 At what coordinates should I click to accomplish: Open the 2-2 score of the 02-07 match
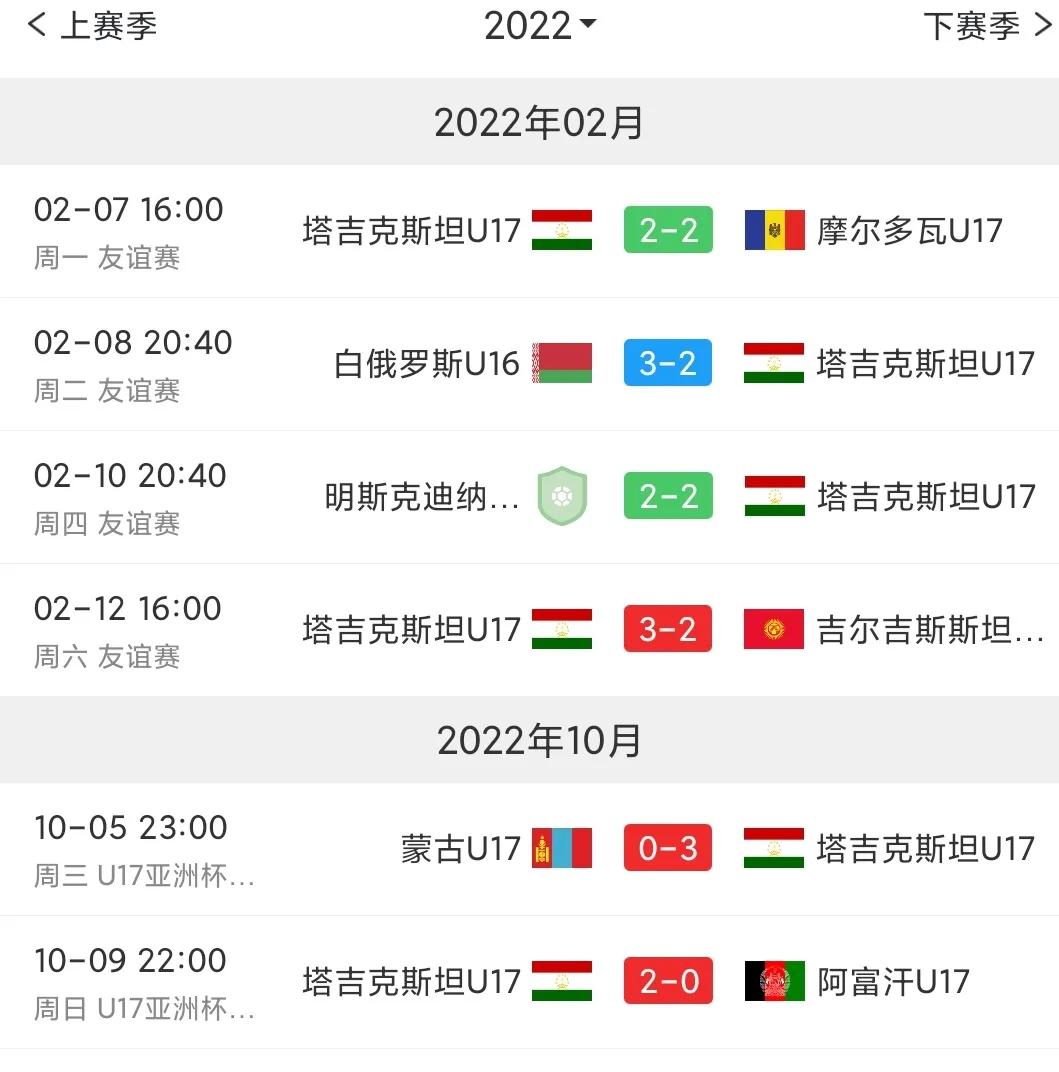(x=667, y=229)
